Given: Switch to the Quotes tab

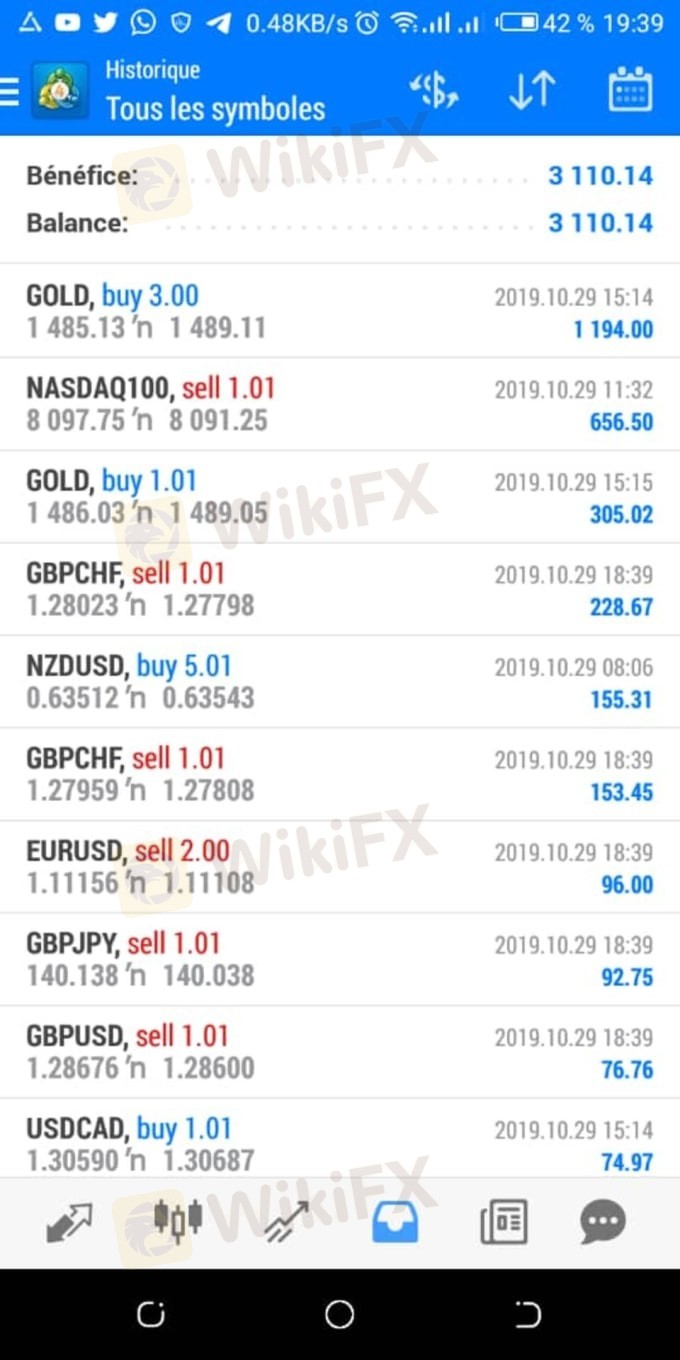Looking at the screenshot, I should tap(69, 1222).
